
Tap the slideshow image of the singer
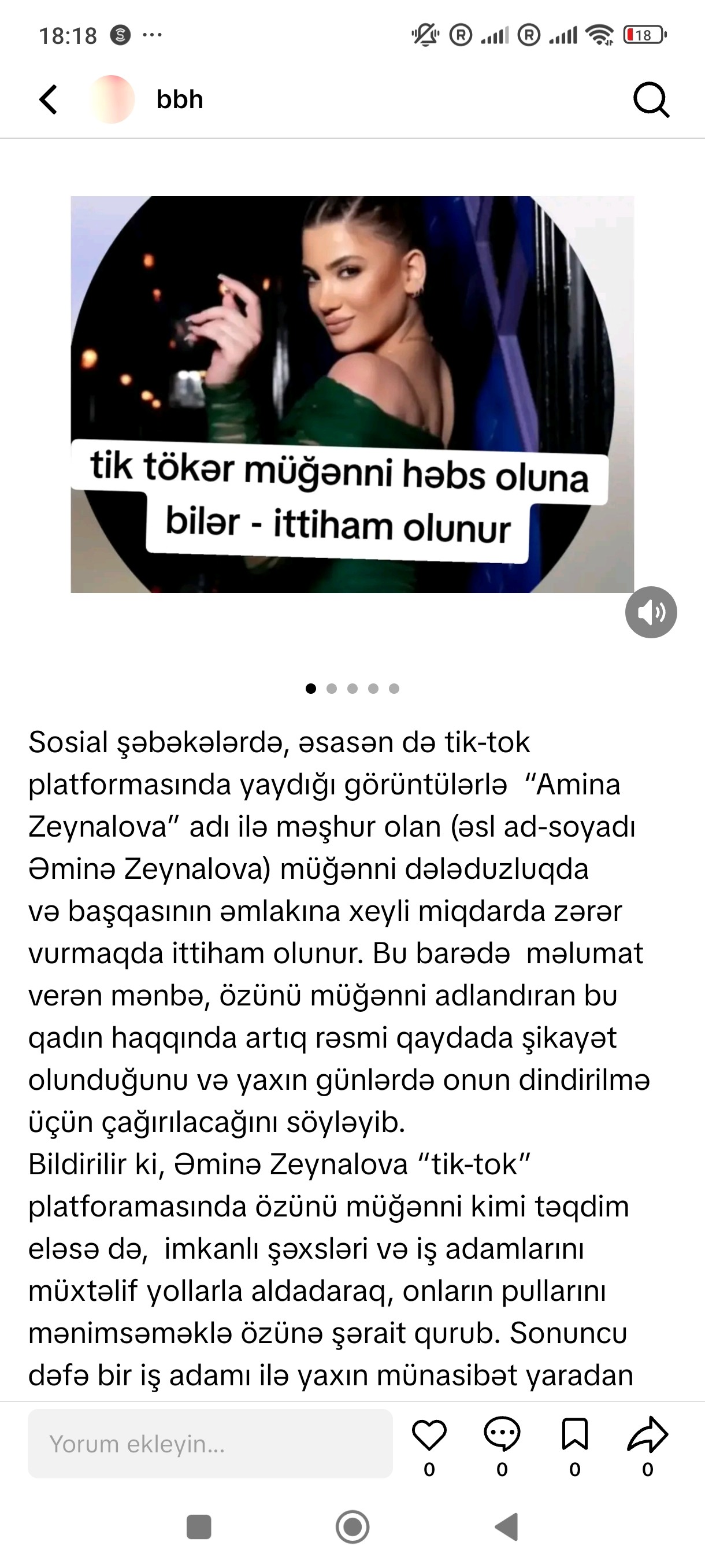coord(352,394)
